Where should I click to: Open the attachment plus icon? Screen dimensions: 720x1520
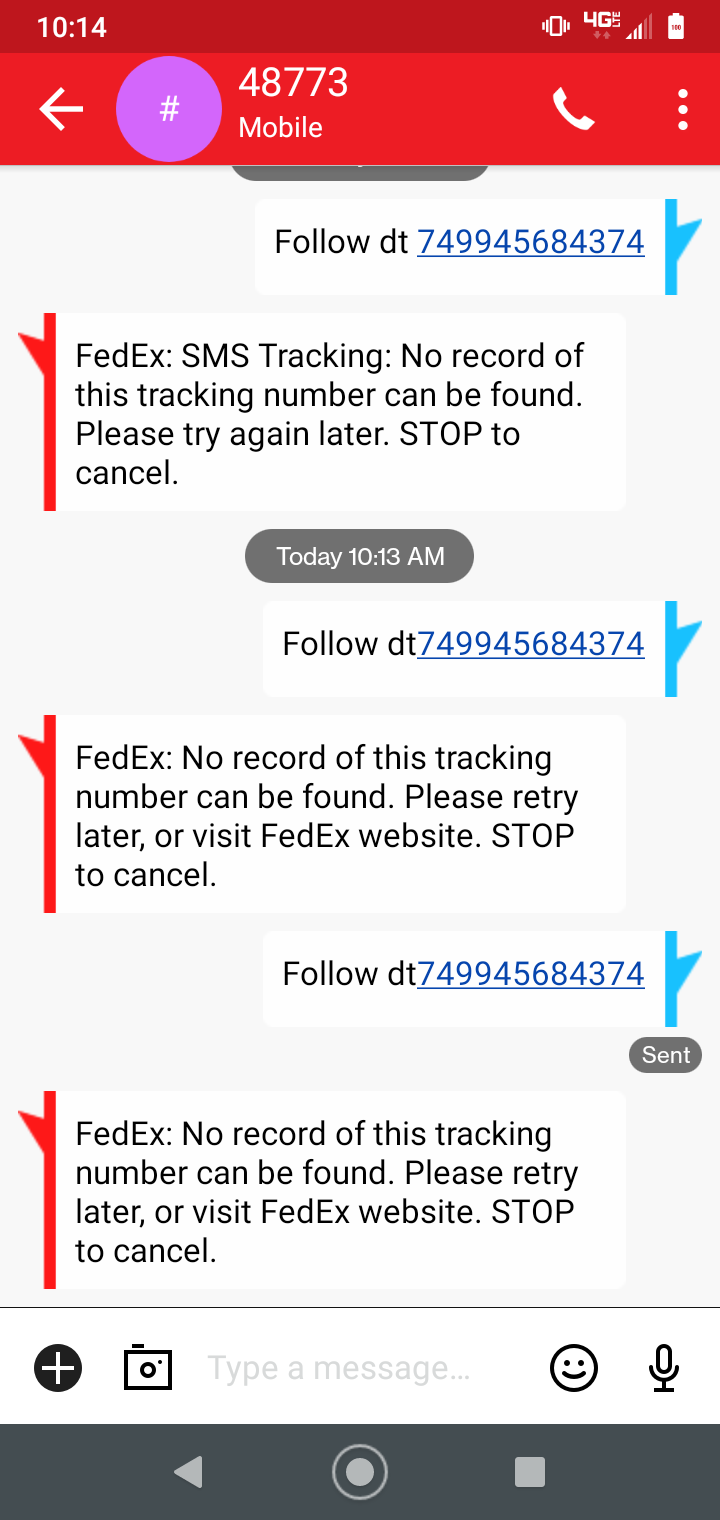click(x=57, y=1367)
